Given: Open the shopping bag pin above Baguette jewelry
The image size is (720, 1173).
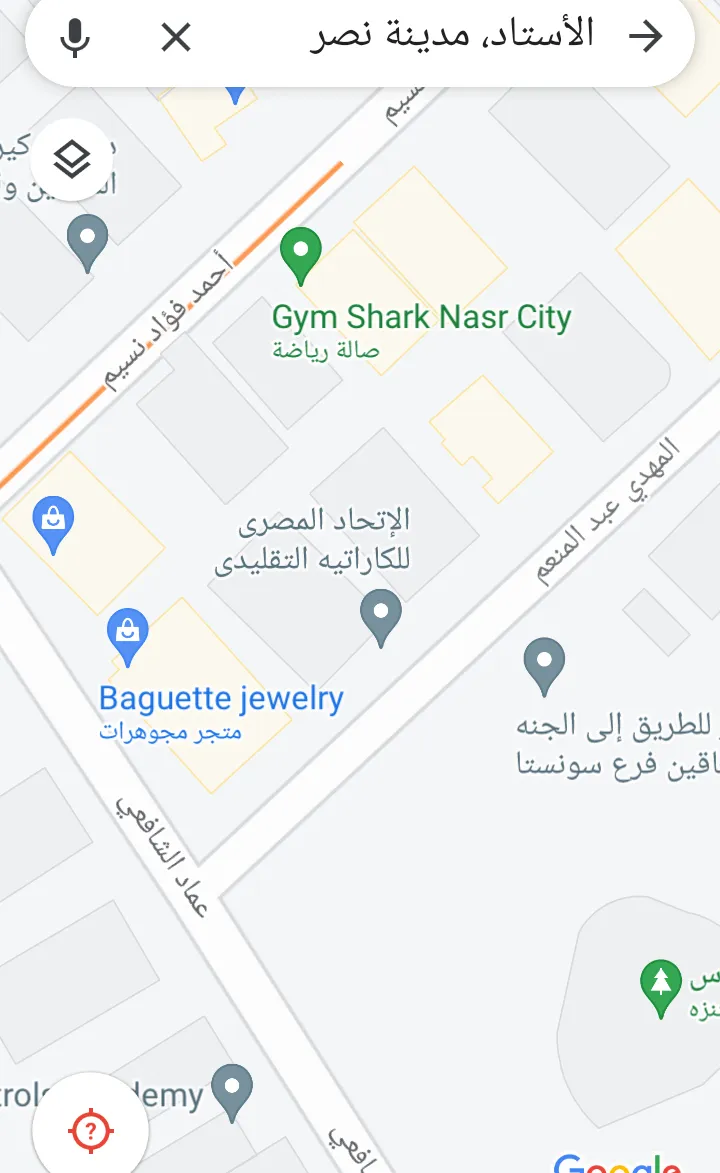Looking at the screenshot, I should coord(53,524).
